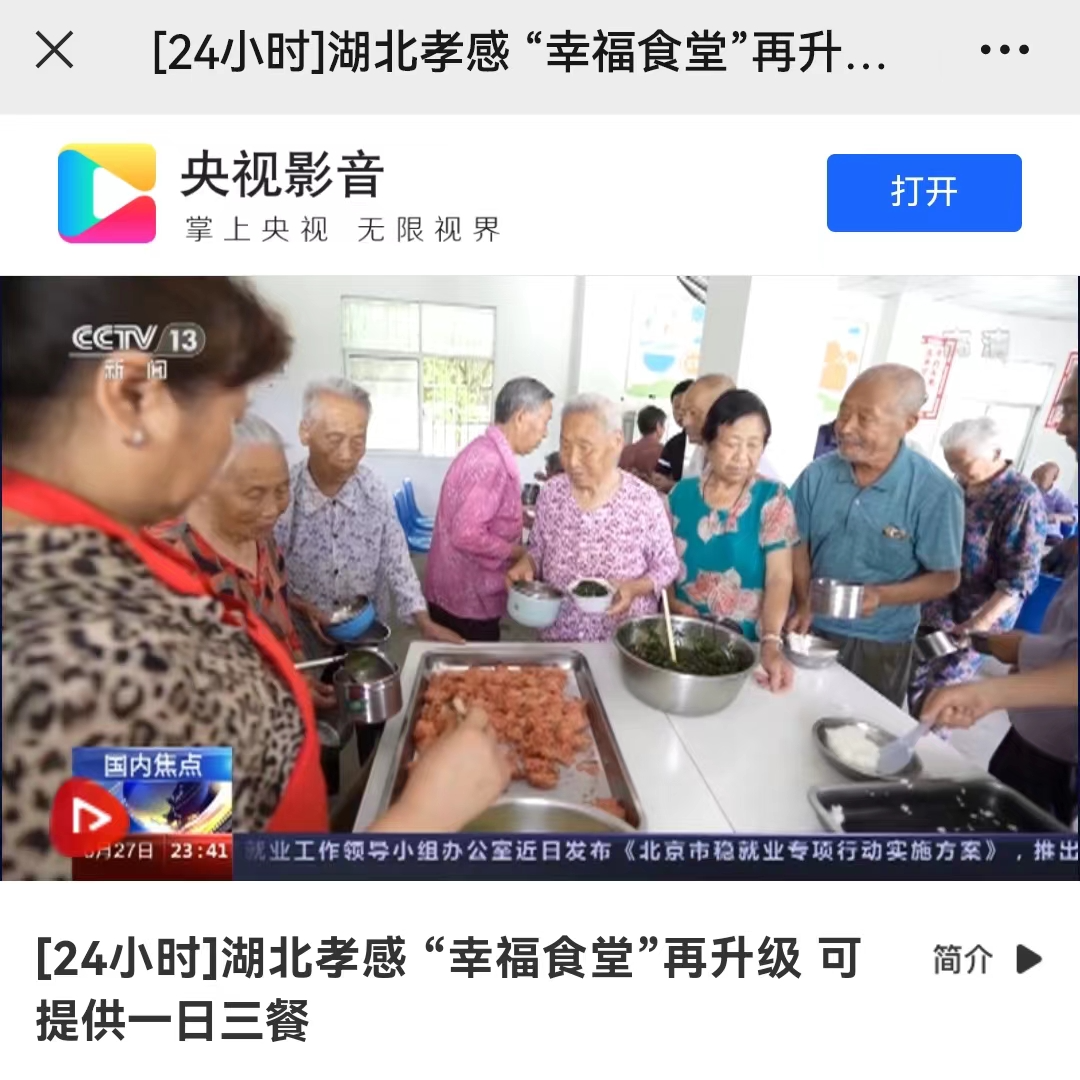Close the web page with X

point(54,49)
